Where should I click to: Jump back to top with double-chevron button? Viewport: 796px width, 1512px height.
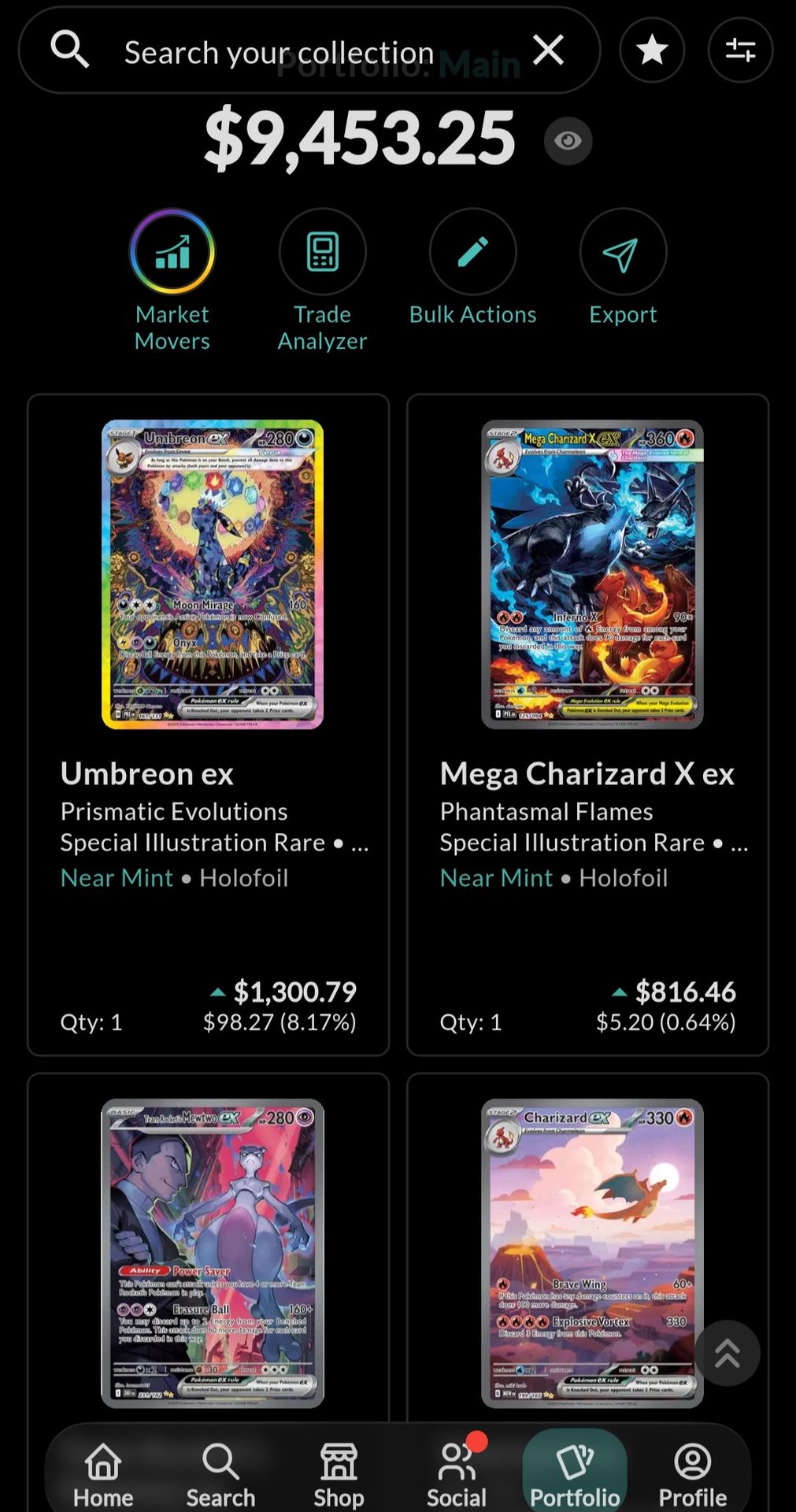click(727, 1353)
